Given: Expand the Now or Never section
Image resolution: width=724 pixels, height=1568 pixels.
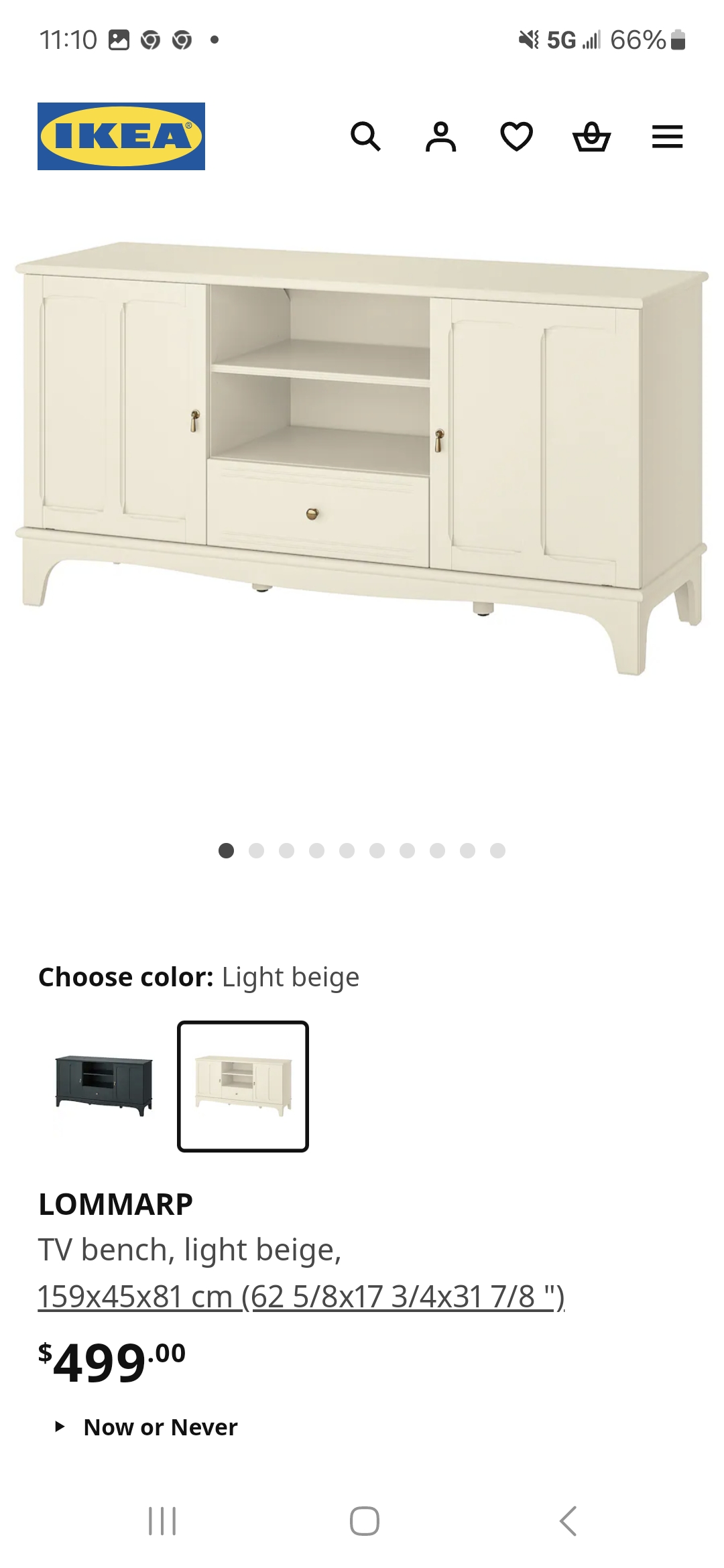Looking at the screenshot, I should [x=146, y=1427].
